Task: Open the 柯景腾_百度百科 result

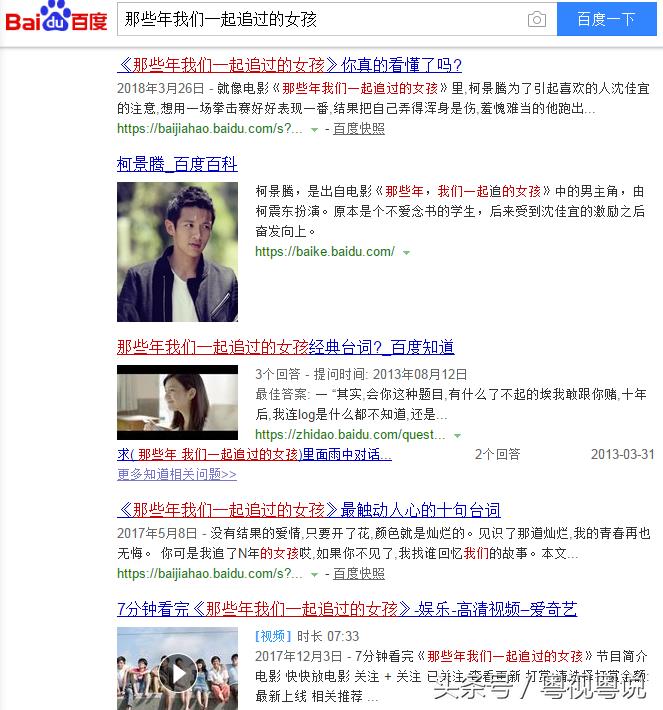Action: pyautogui.click(x=177, y=164)
